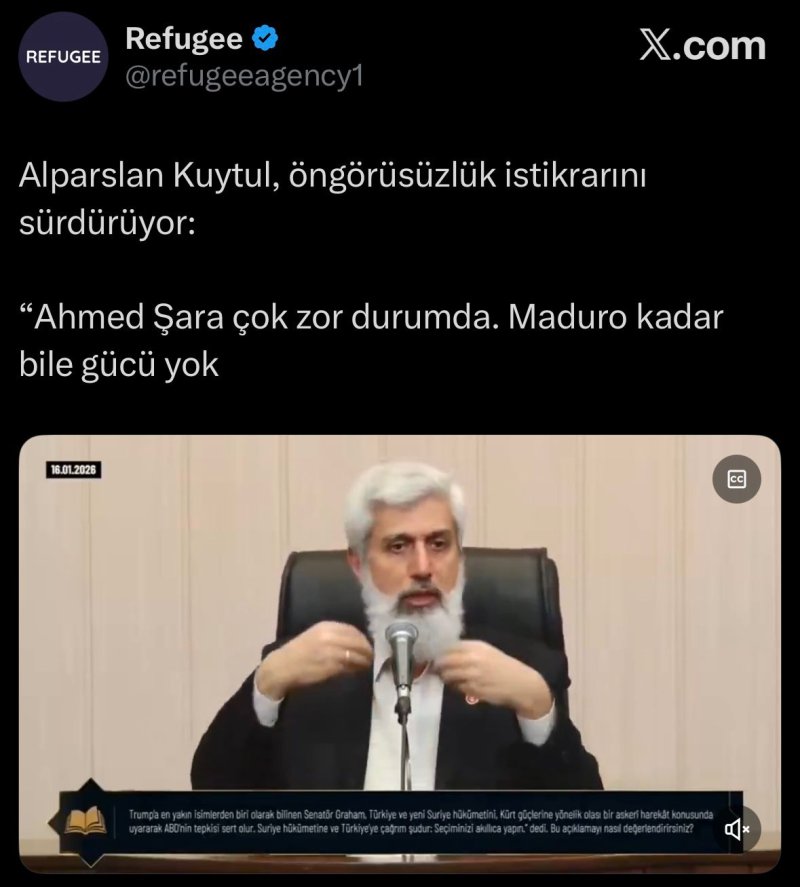The height and width of the screenshot is (887, 800).
Task: Unmute the video sound
Action: pos(737,829)
